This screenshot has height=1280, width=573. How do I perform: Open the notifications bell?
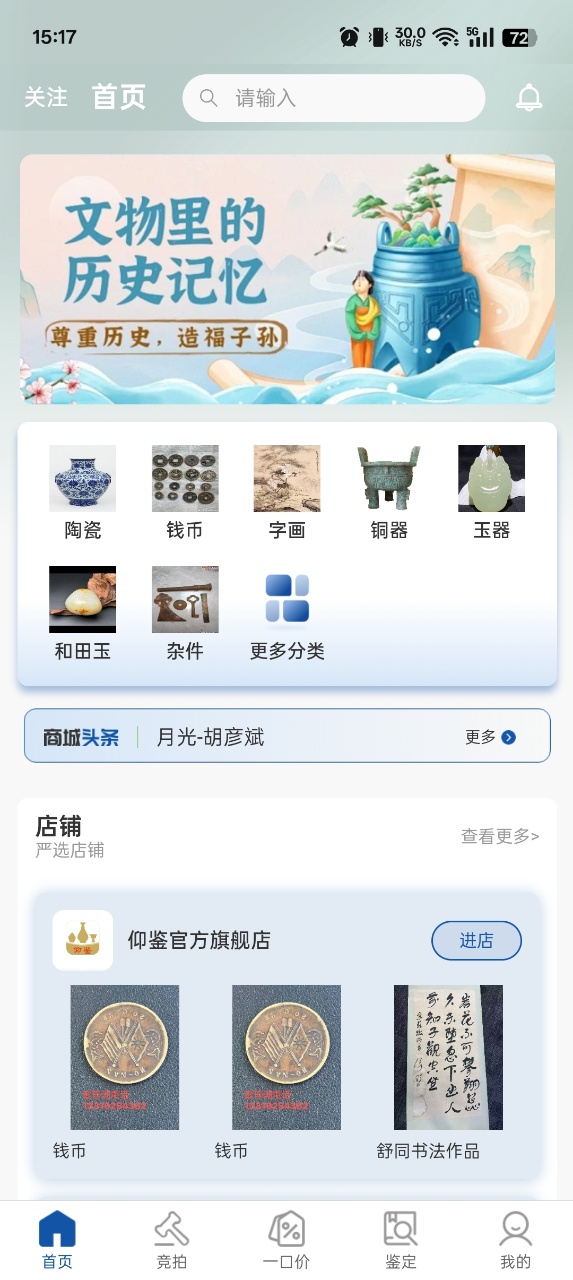pos(529,98)
